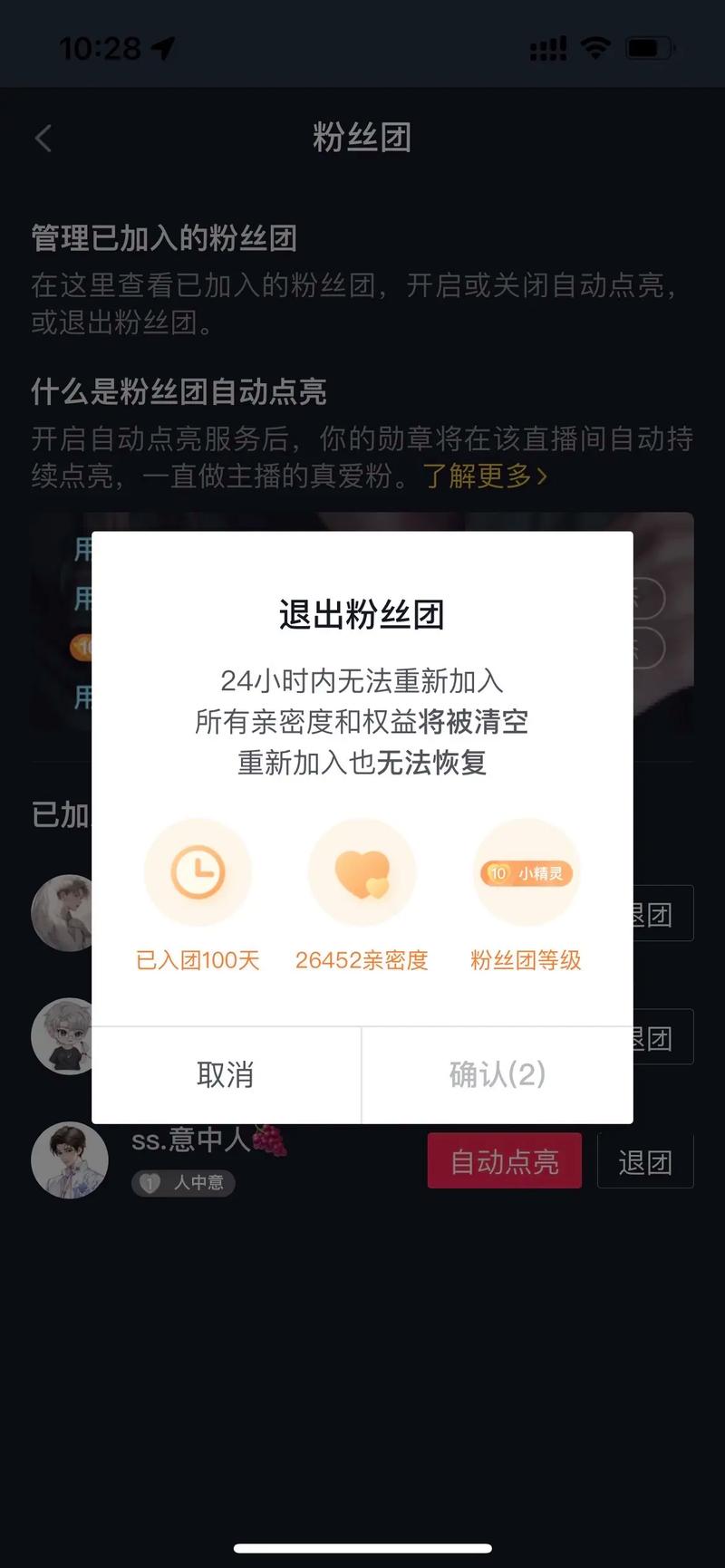Screen dimensions: 725x1568
Task: Open details via the arrow after 了解更多
Action: point(542,477)
